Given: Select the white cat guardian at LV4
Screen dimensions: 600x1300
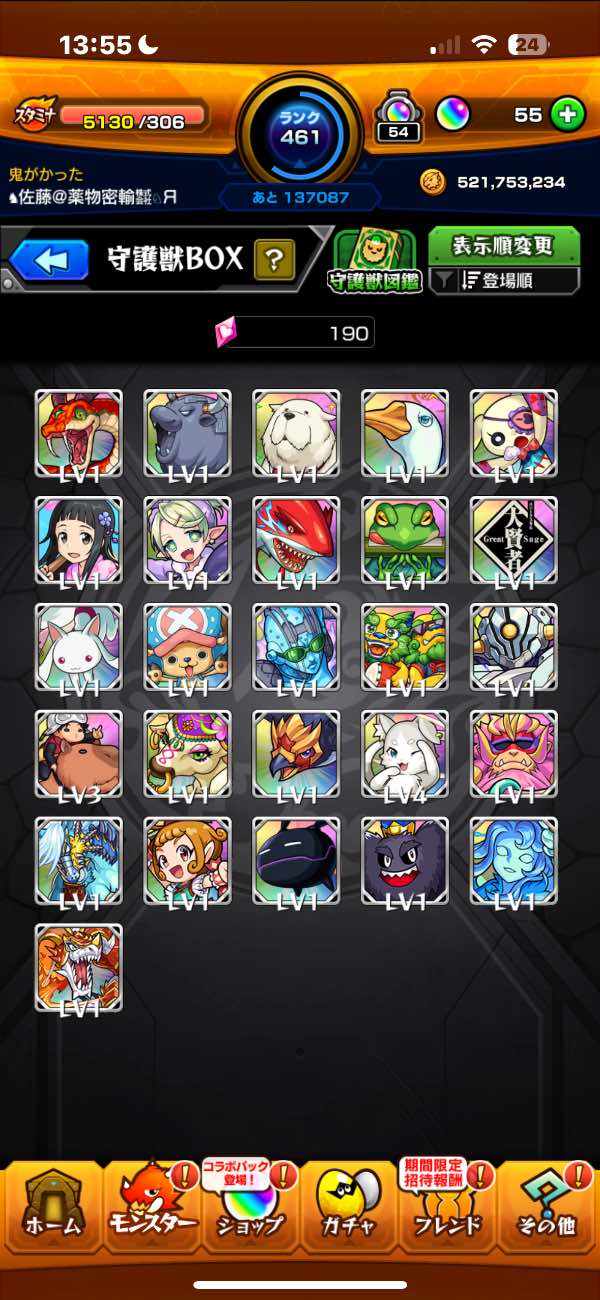Looking at the screenshot, I should tap(405, 753).
